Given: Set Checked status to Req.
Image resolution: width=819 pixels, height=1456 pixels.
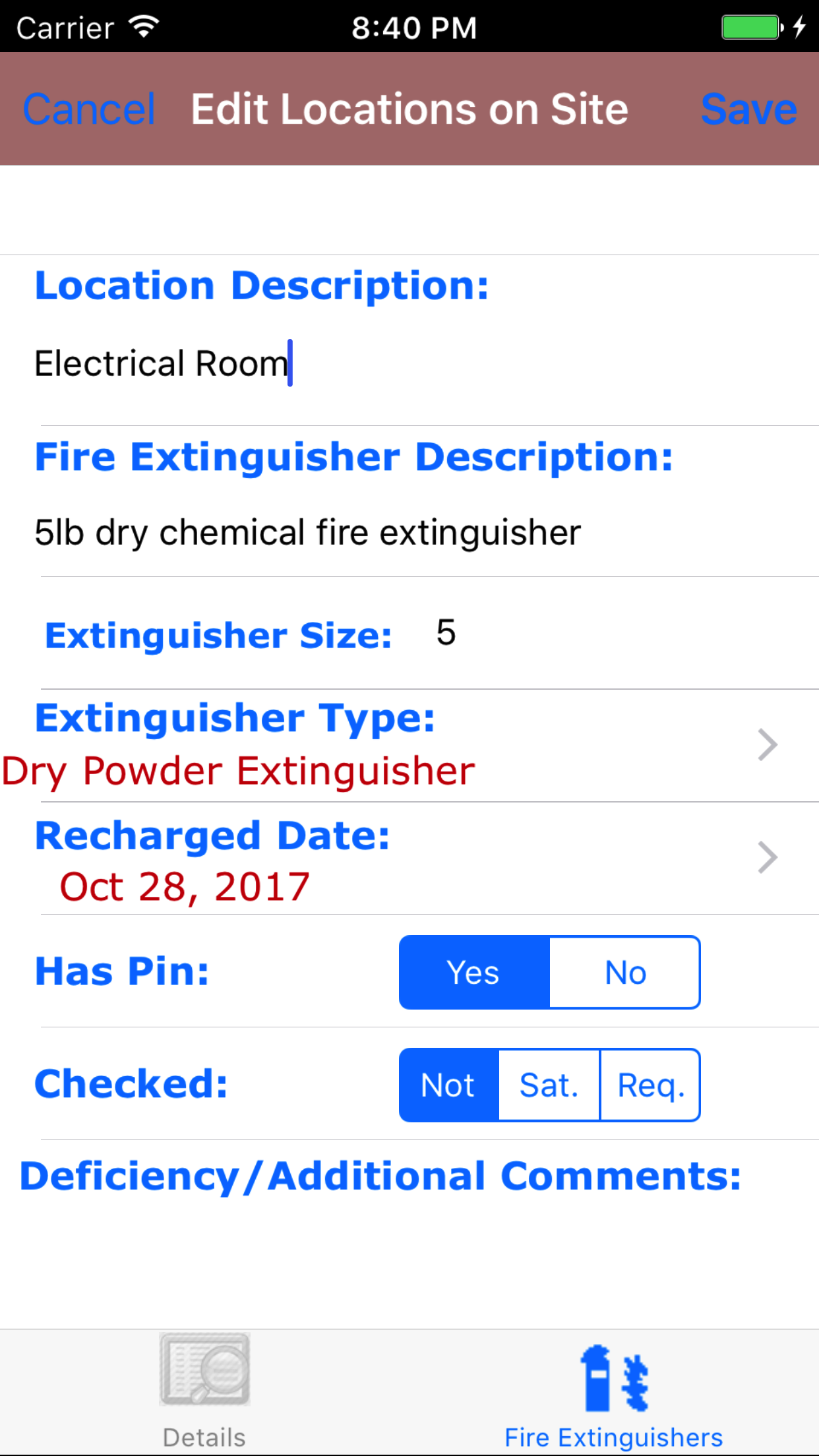Looking at the screenshot, I should 650,1085.
